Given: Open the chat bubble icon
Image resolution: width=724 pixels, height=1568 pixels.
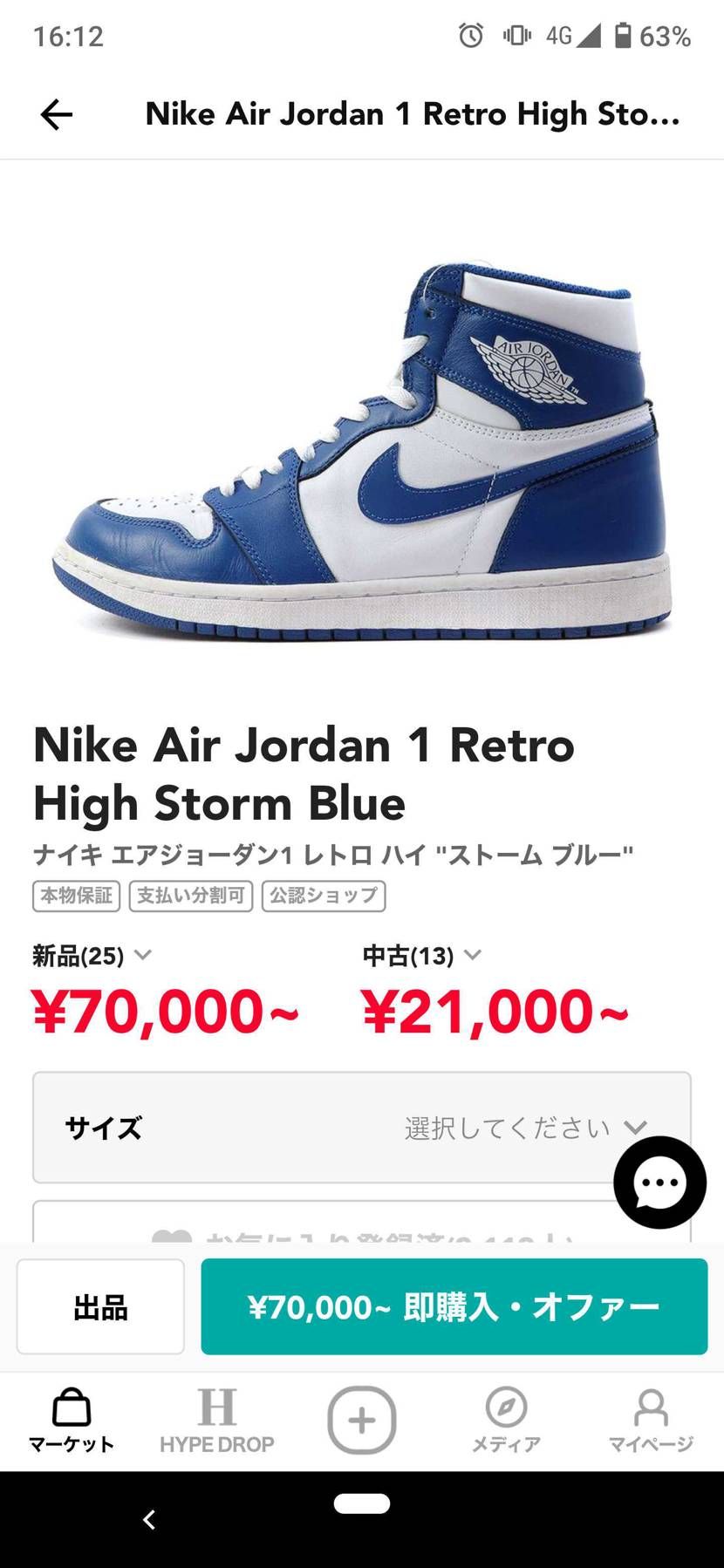Looking at the screenshot, I should [x=659, y=1183].
